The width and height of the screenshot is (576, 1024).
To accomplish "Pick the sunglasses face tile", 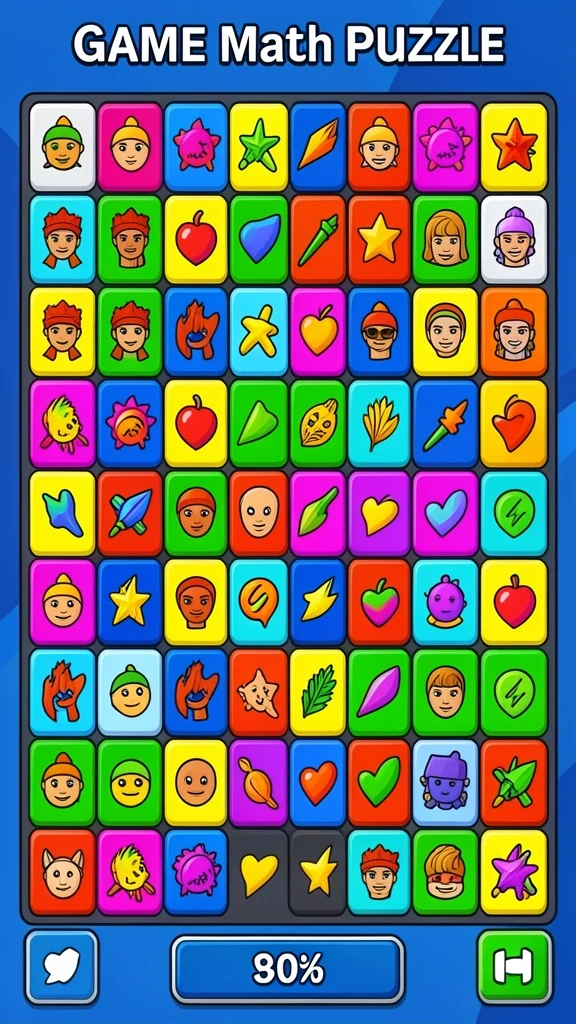I will click(379, 331).
